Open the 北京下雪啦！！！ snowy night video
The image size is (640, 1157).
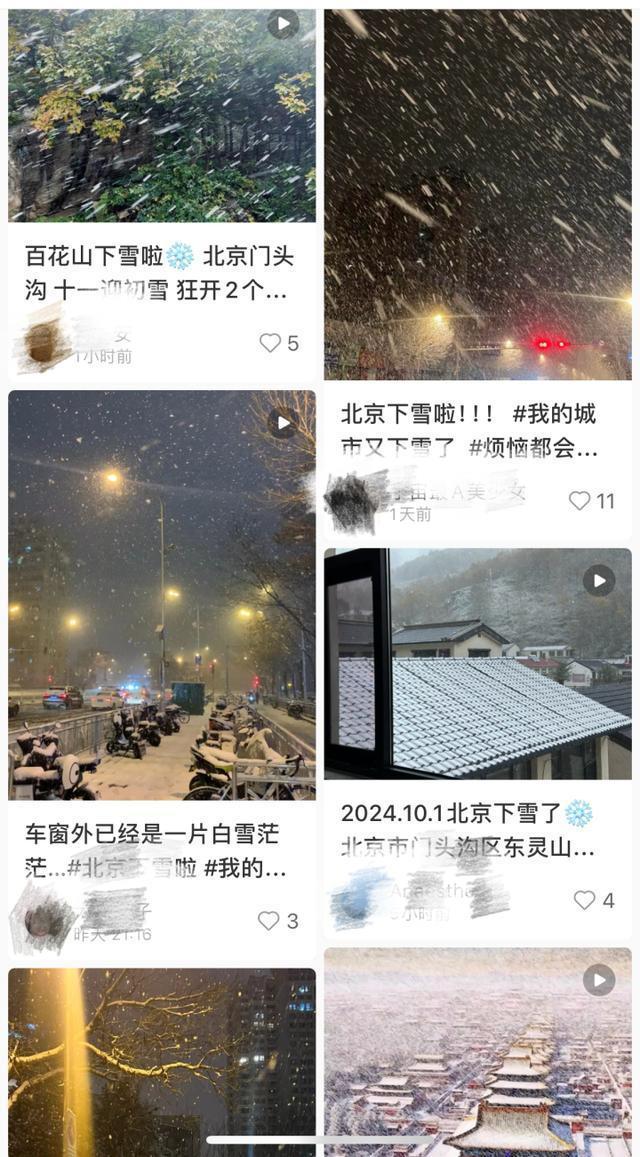tap(477, 195)
